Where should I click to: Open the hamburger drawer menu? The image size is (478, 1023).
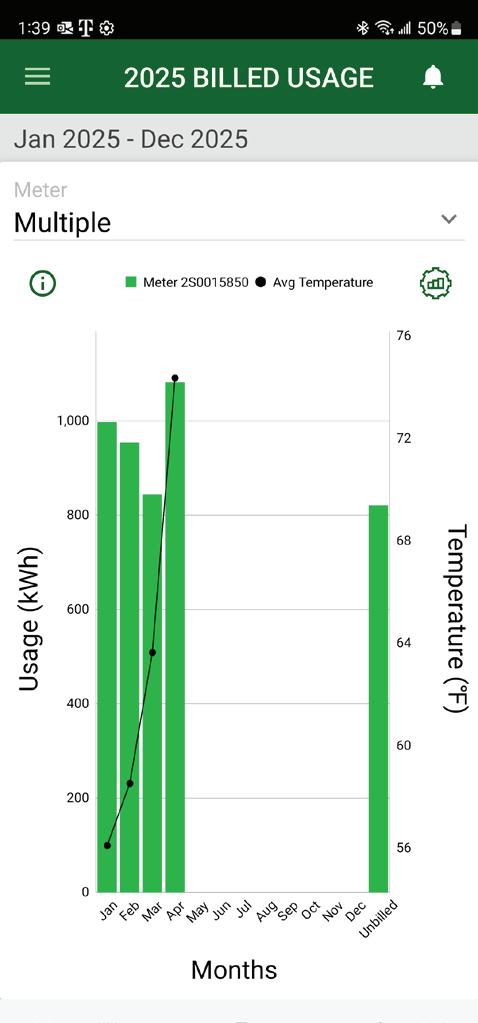(x=37, y=77)
